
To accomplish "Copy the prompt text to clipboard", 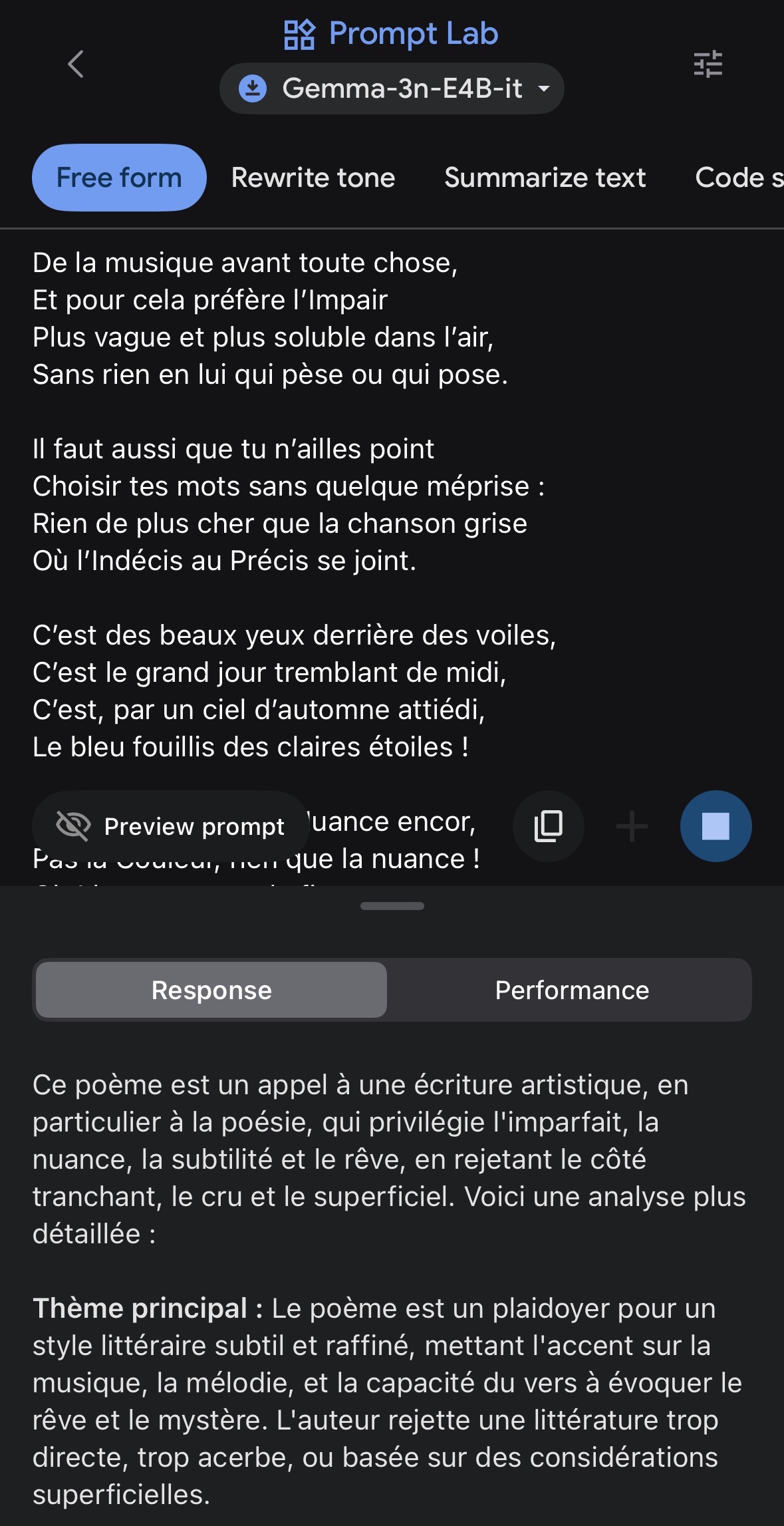I will (549, 826).
